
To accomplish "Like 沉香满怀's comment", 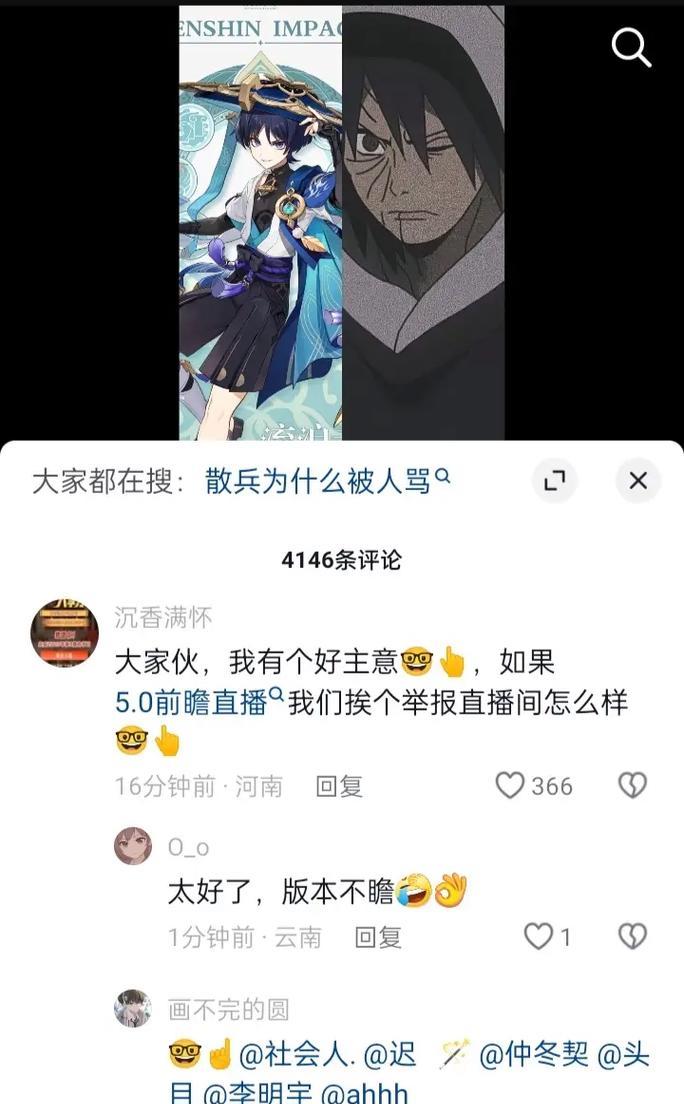I will point(511,786).
